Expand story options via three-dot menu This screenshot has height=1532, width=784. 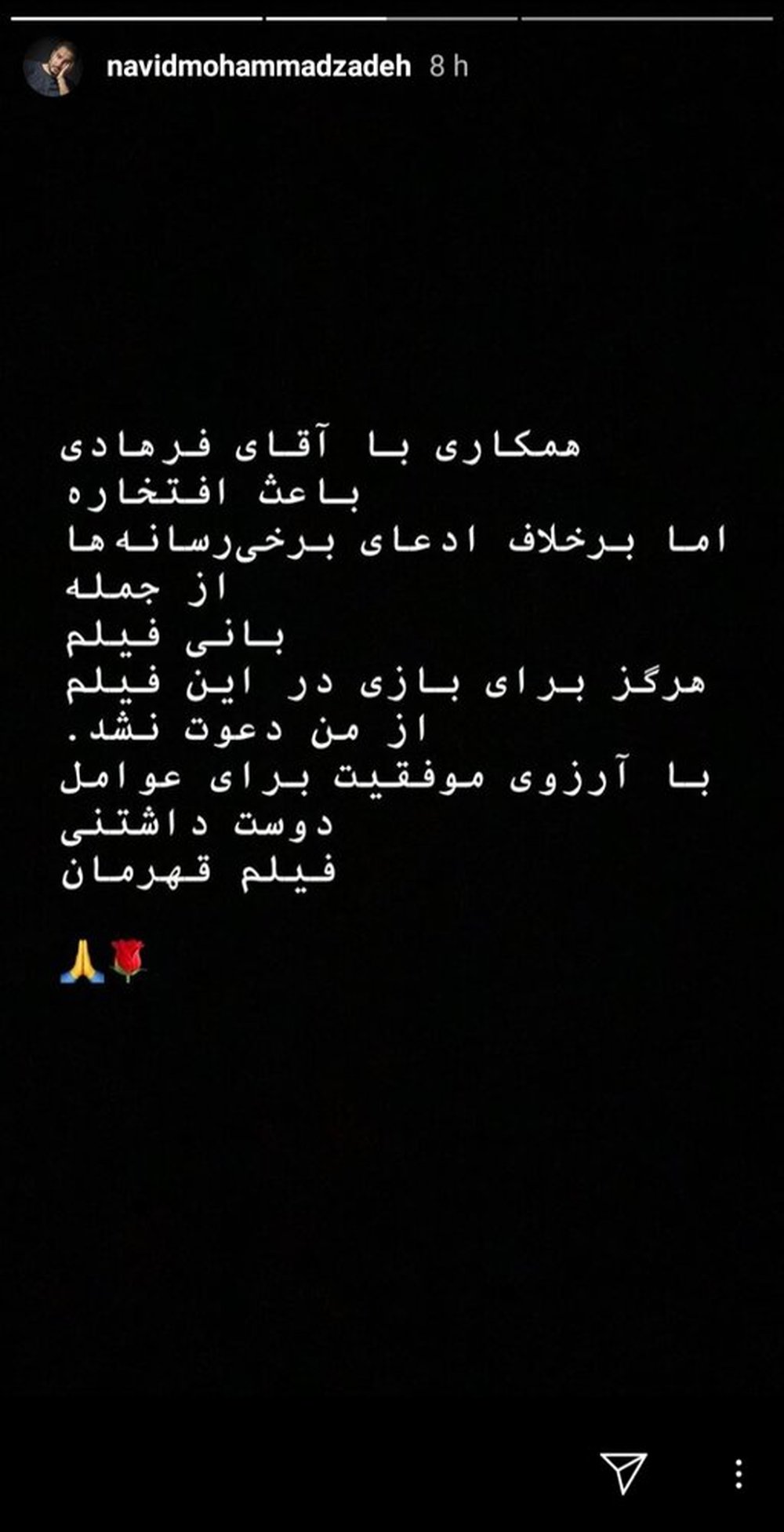point(738,1475)
